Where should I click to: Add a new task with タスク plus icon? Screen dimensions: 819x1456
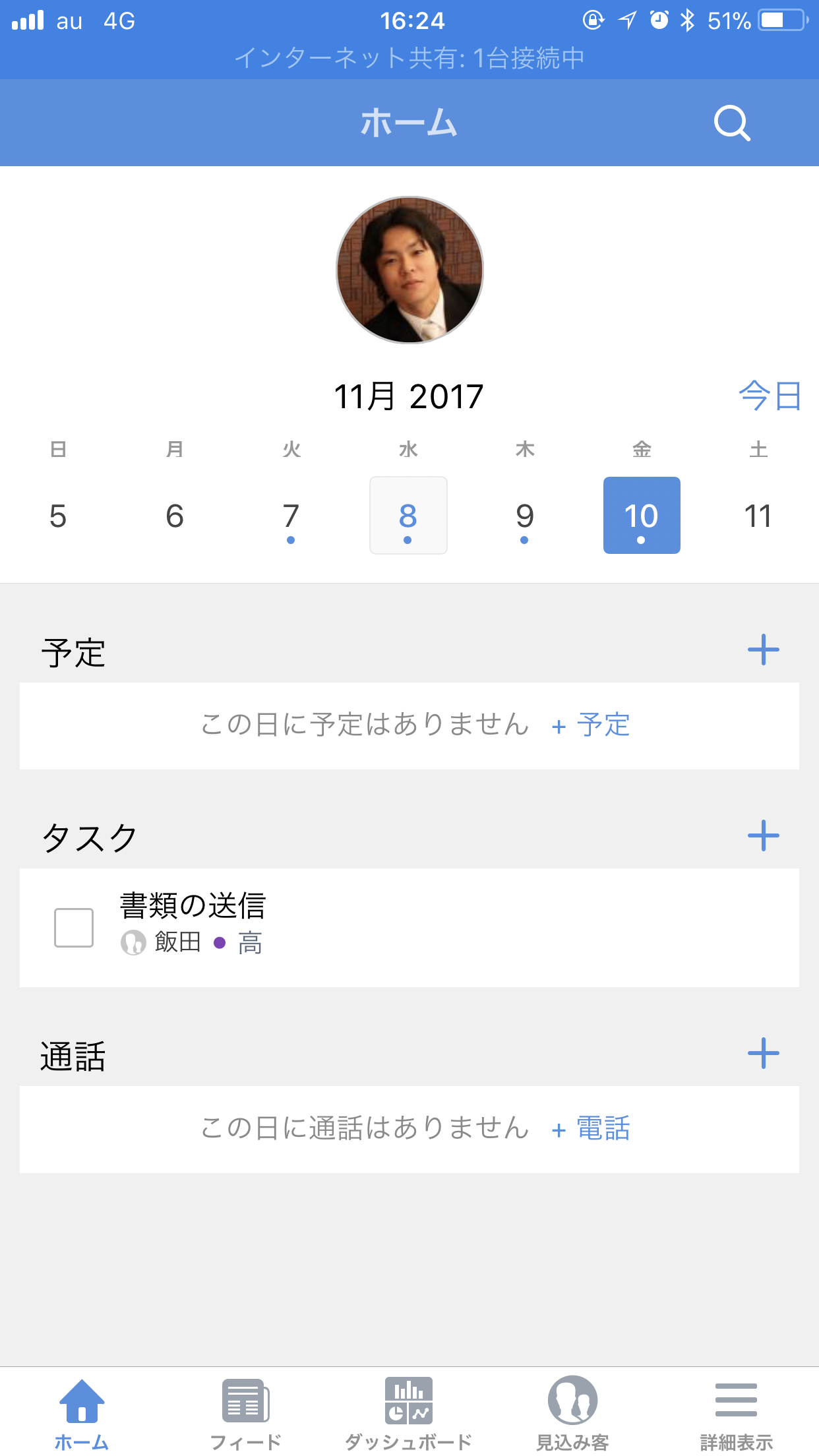pos(763,836)
